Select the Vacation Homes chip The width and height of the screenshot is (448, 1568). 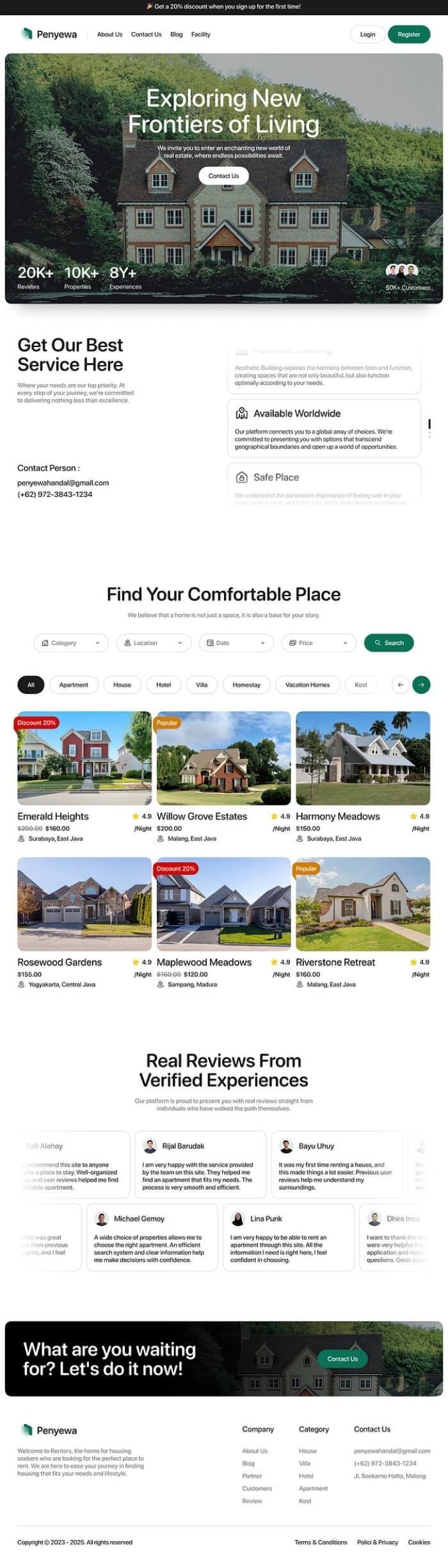click(307, 684)
